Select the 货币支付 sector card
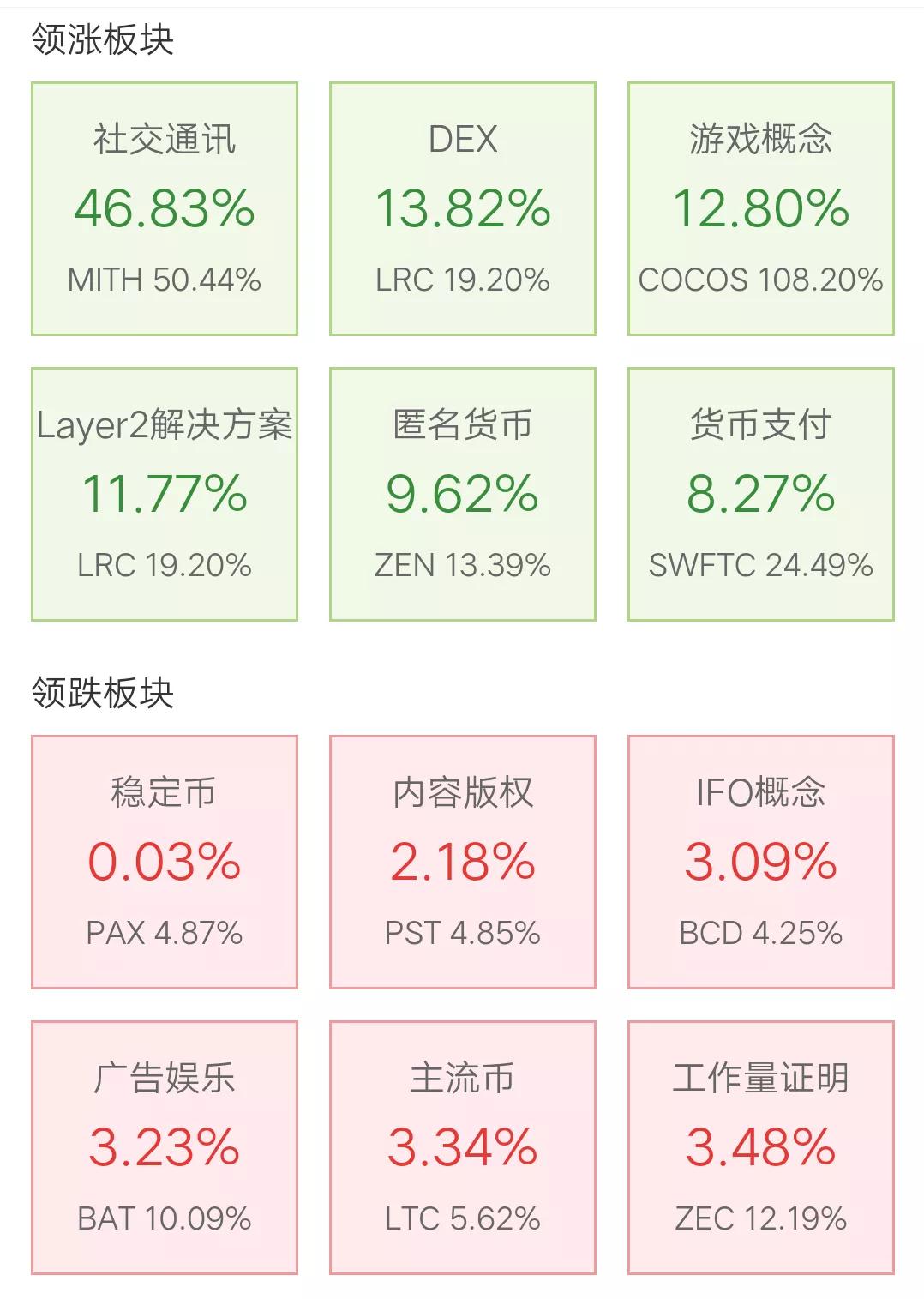Viewport: 924px width, 1299px height. [759, 493]
